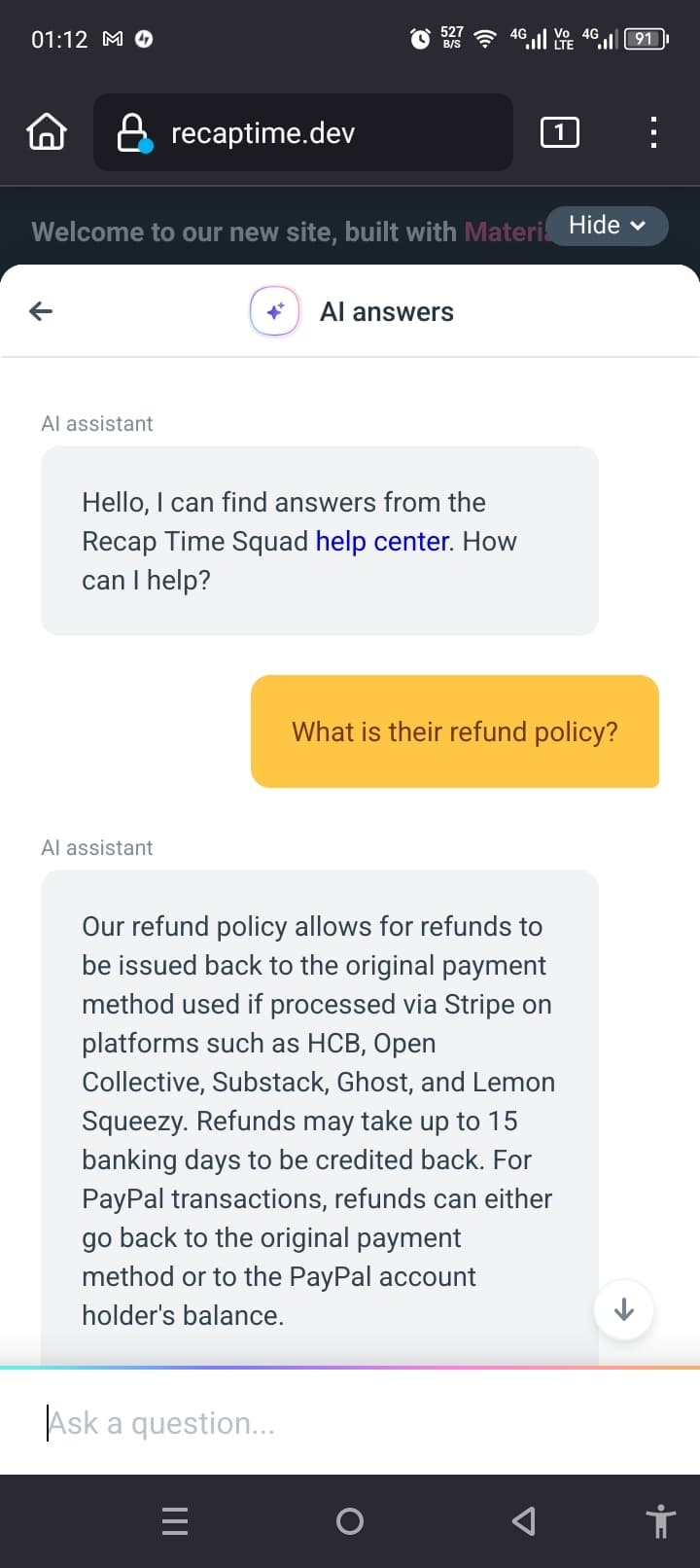Open the browser tab switcher
This screenshot has width=700, height=1568.
(559, 132)
